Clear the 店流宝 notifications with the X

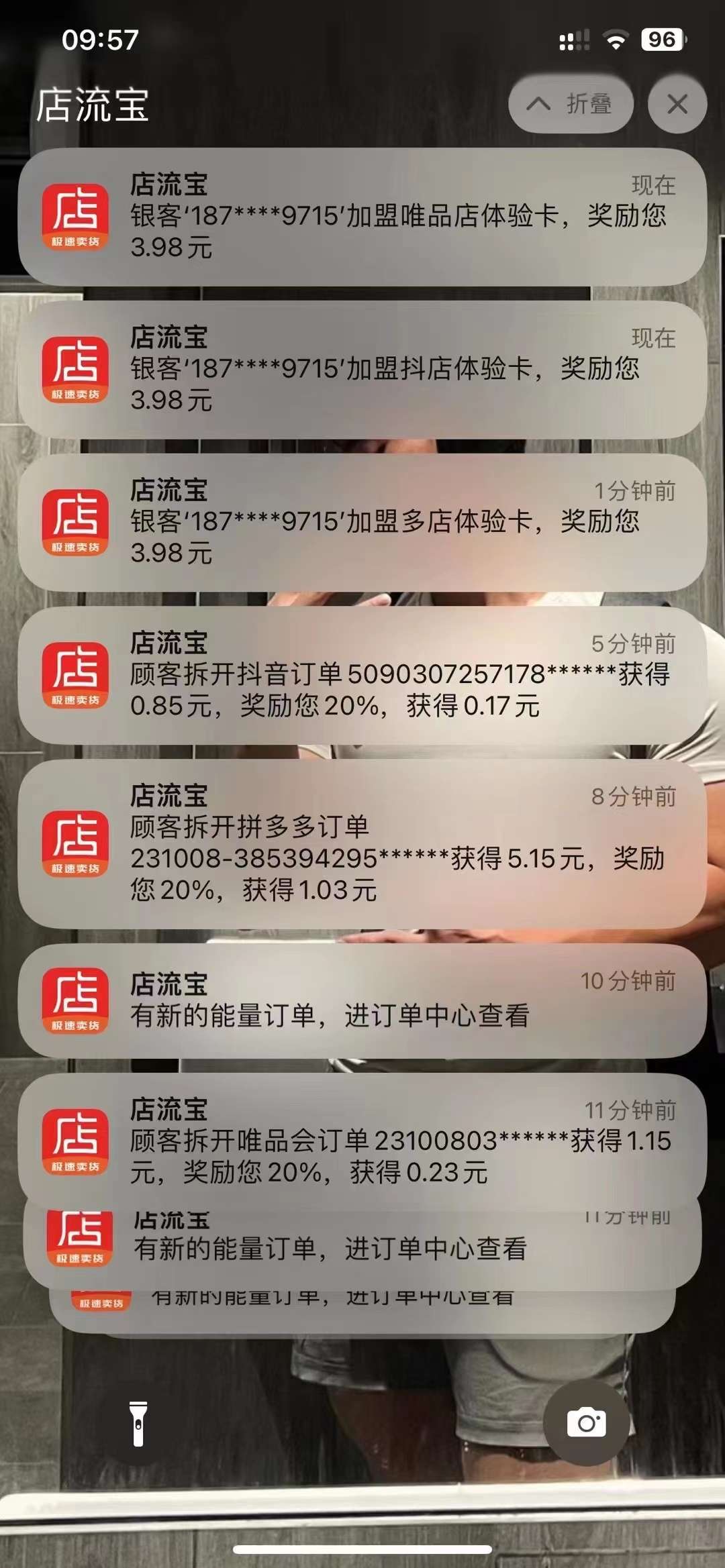[x=677, y=104]
